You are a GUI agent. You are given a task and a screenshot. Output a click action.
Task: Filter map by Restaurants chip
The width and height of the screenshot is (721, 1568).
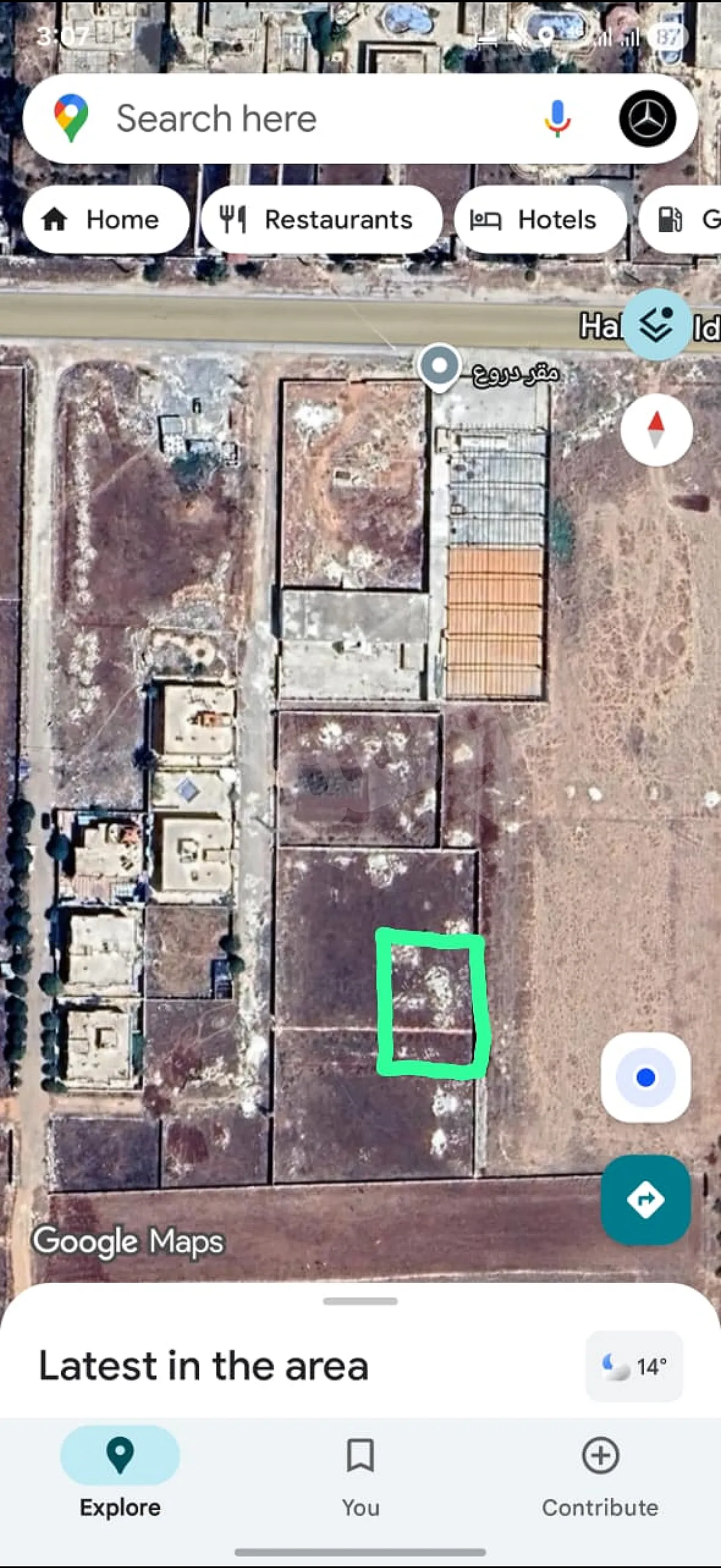coord(321,219)
